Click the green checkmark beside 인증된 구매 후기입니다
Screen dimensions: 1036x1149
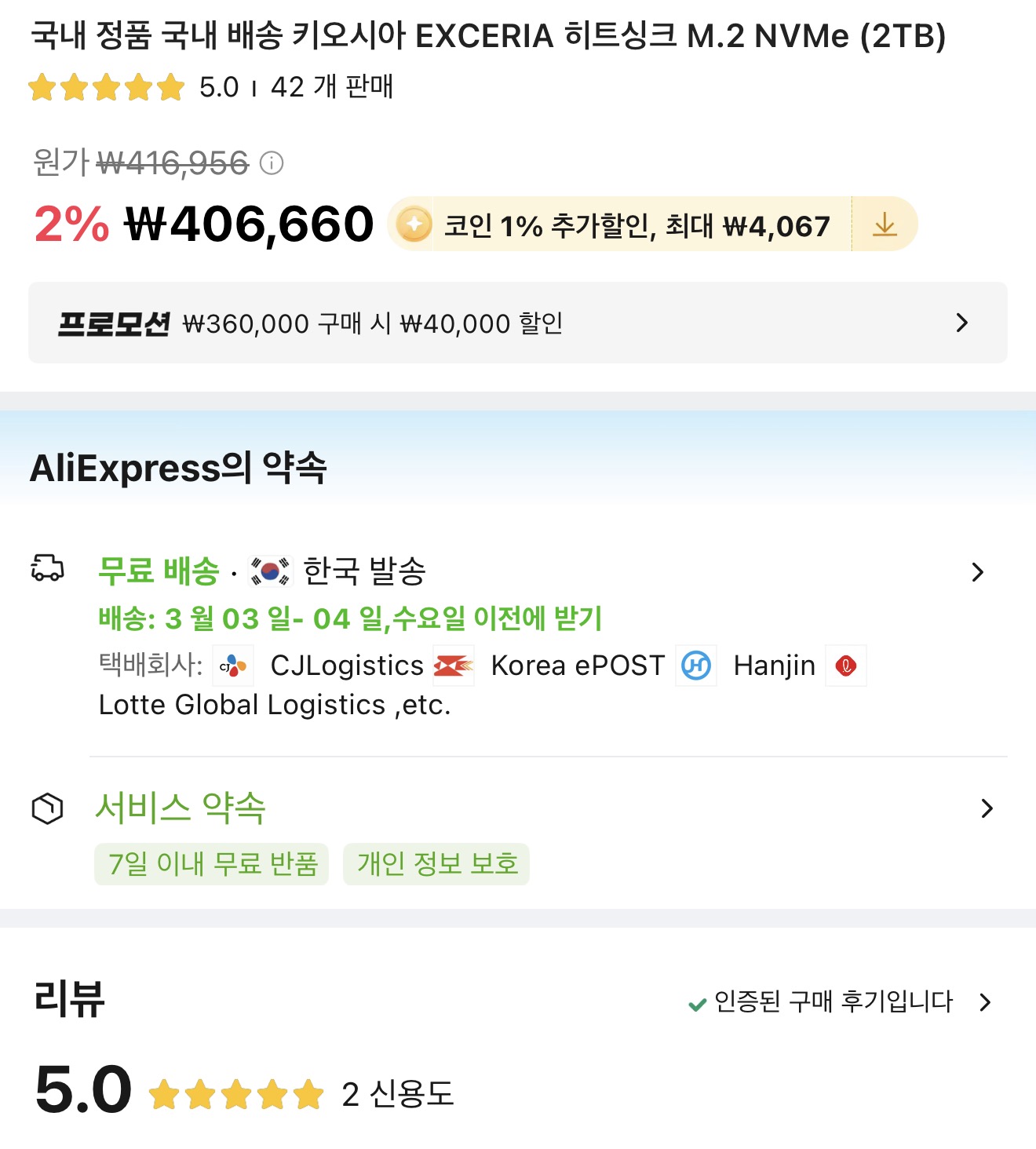(x=695, y=1001)
